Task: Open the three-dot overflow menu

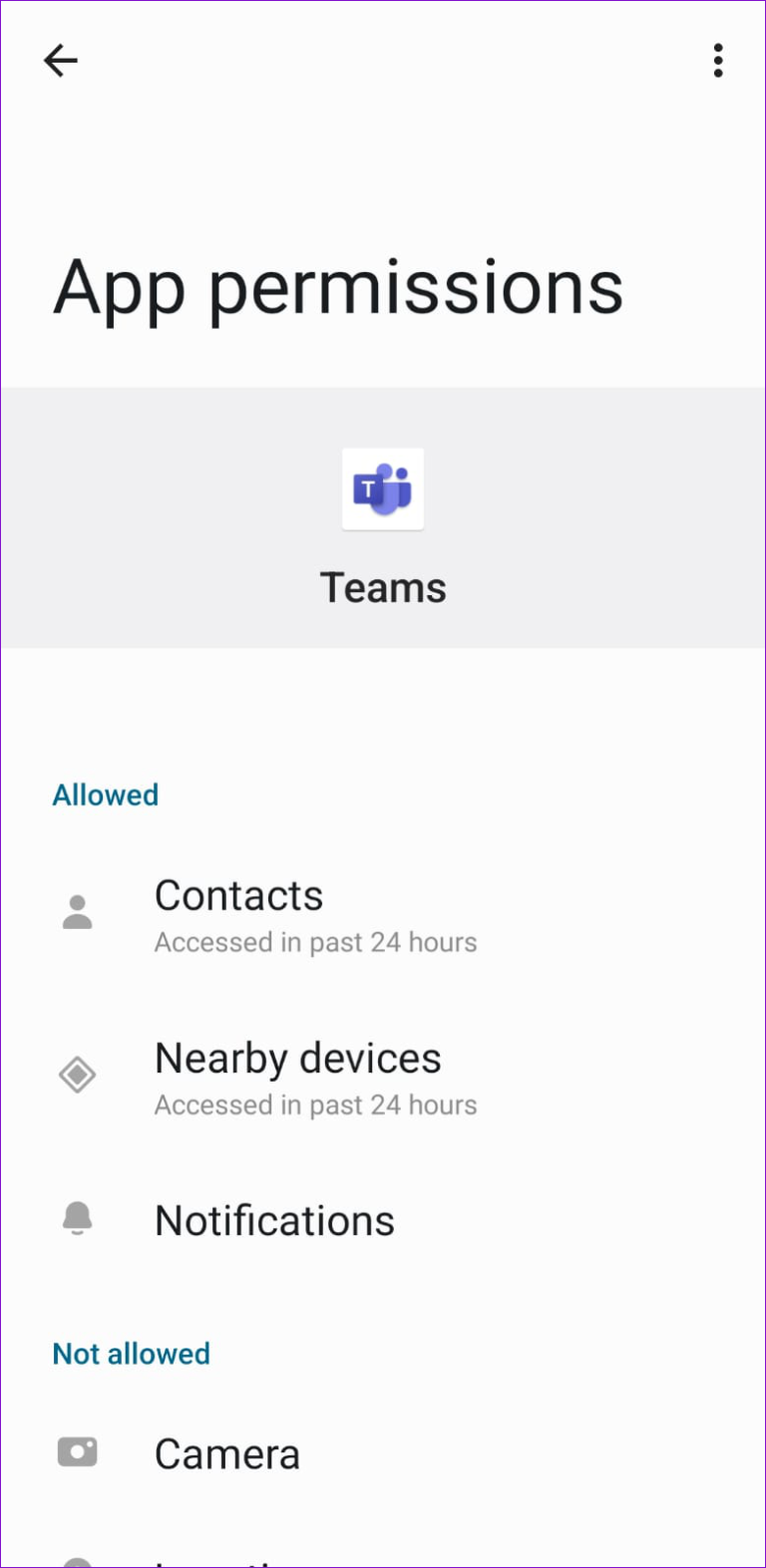Action: pyautogui.click(x=717, y=60)
